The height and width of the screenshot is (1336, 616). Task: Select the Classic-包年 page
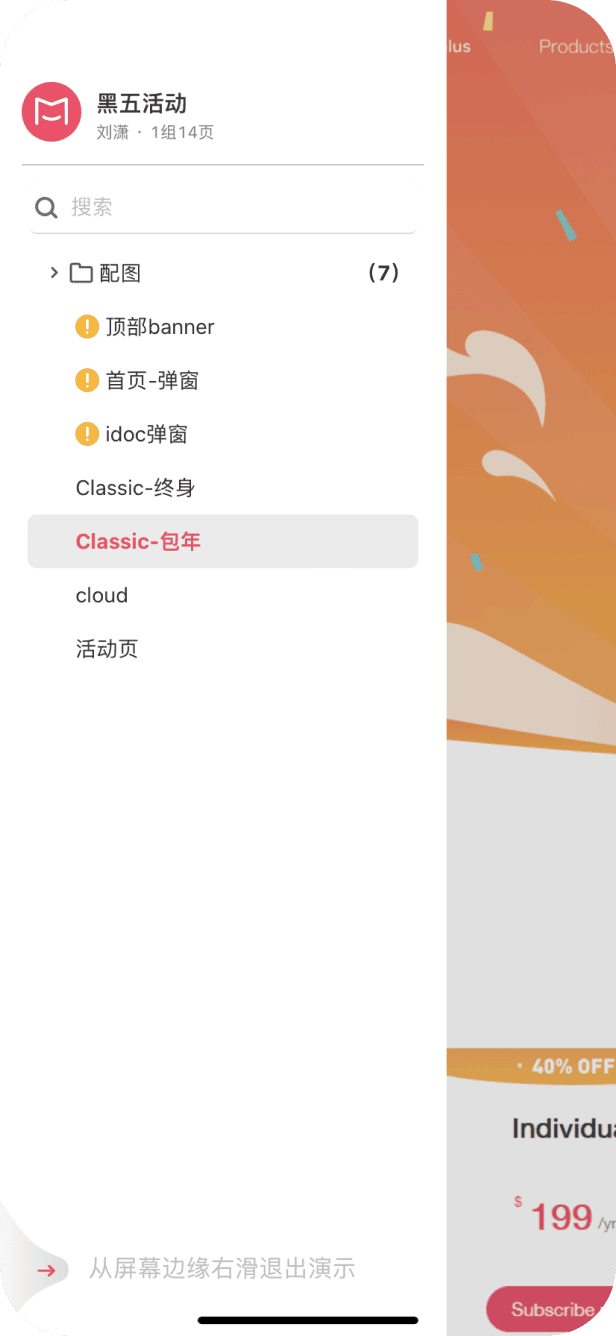point(138,542)
